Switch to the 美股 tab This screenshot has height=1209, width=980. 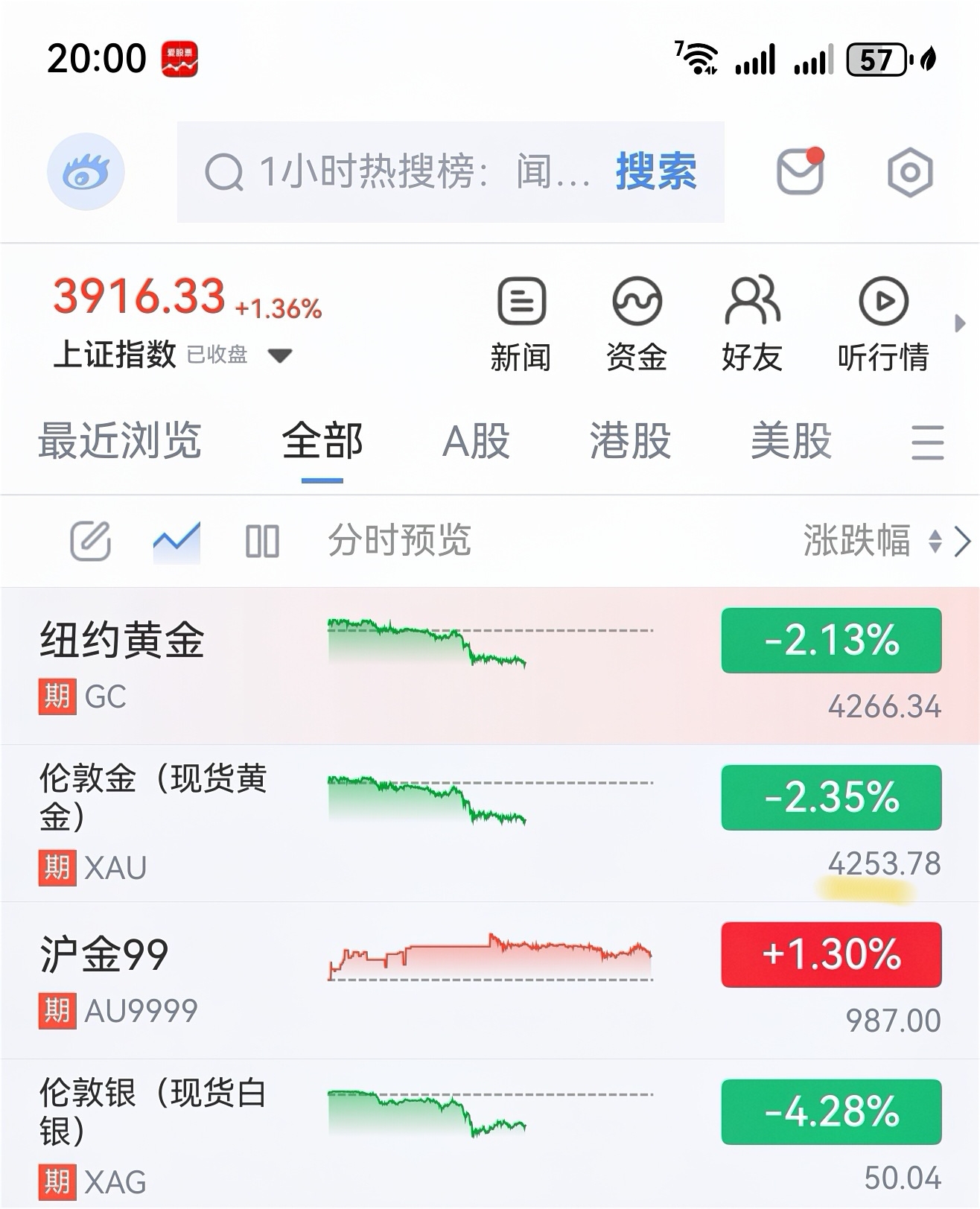791,440
